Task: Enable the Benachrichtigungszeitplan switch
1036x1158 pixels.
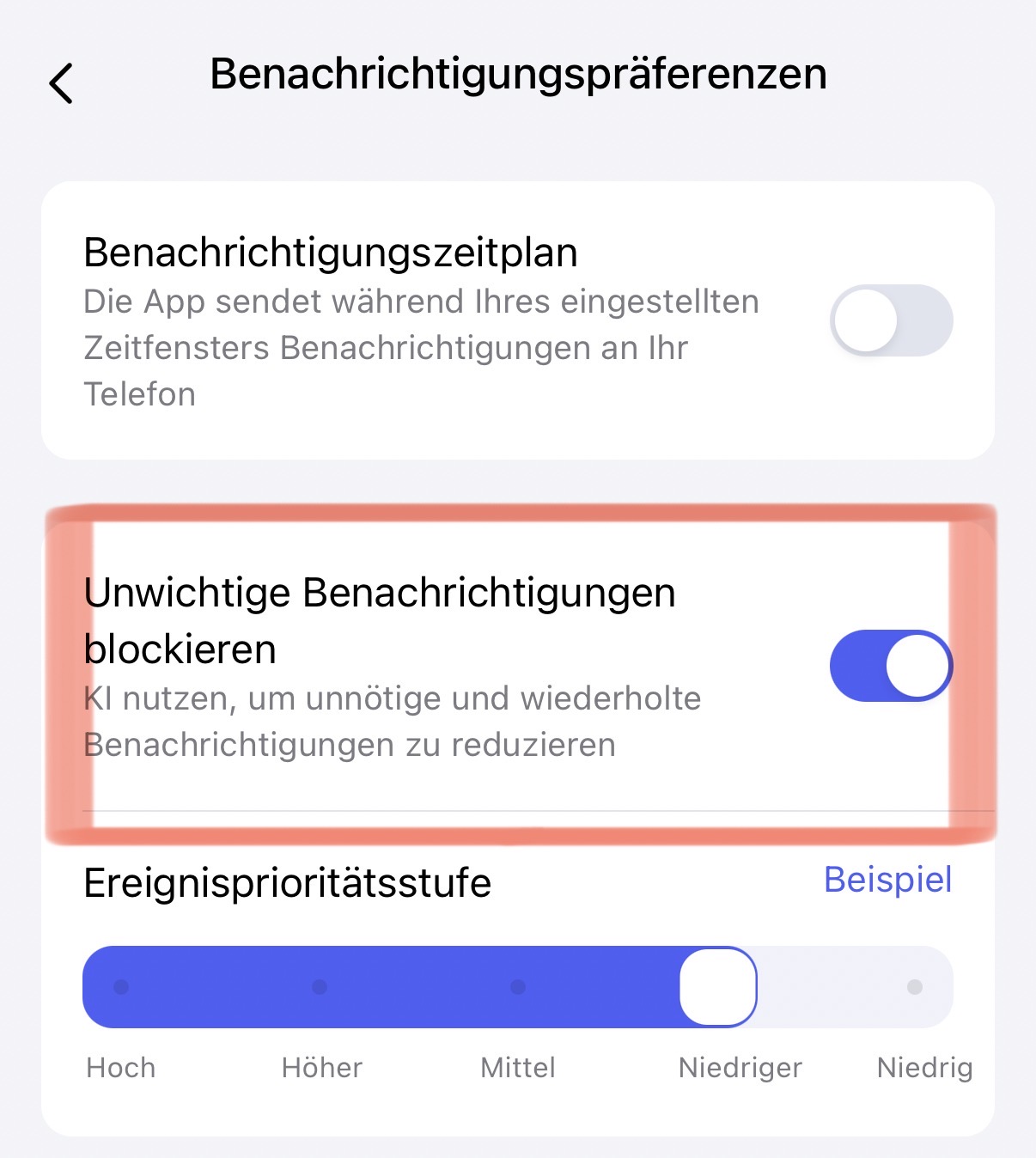Action: [891, 320]
